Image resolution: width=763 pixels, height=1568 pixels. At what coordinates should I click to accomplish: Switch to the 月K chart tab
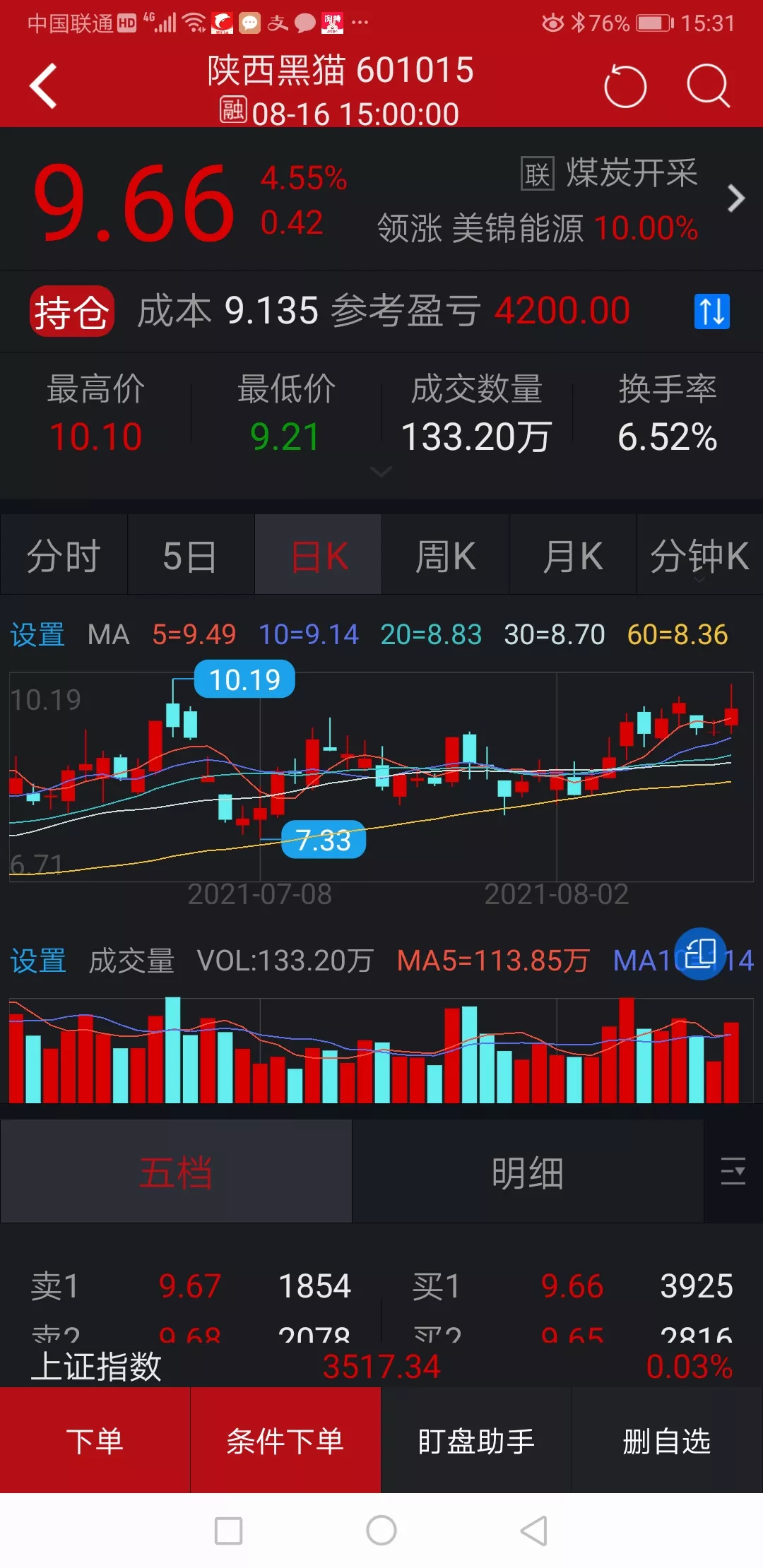572,557
